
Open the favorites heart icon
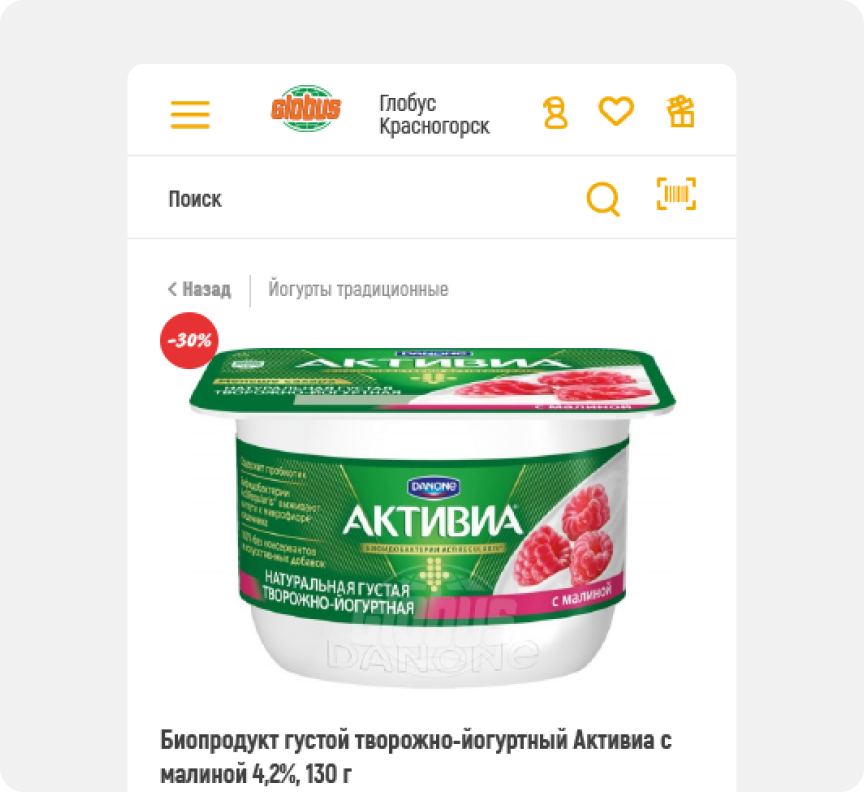coord(616,111)
